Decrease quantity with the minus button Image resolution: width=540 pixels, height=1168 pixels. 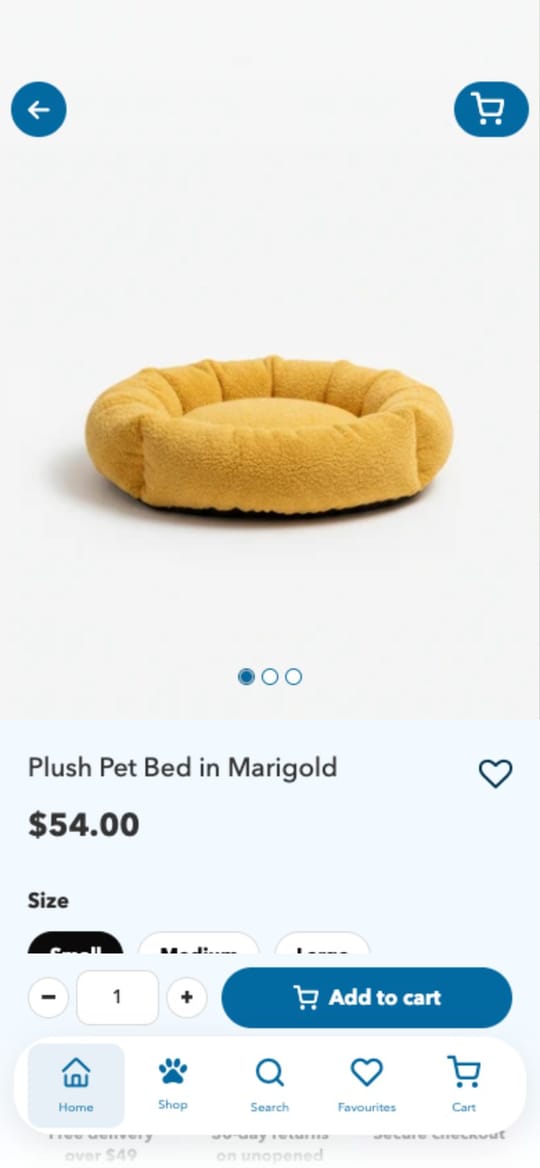pyautogui.click(x=48, y=997)
